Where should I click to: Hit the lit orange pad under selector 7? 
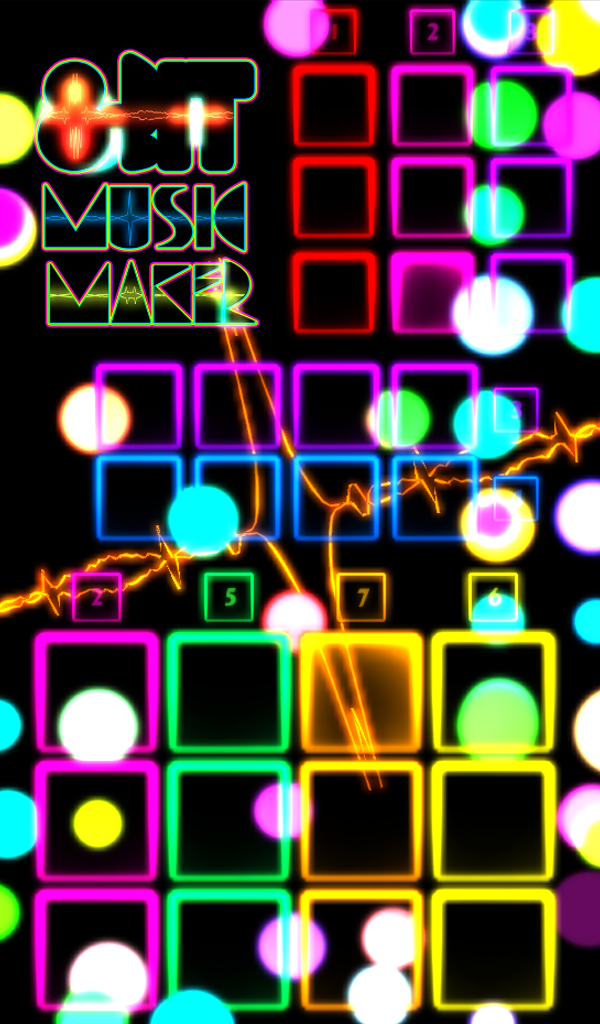point(362,692)
